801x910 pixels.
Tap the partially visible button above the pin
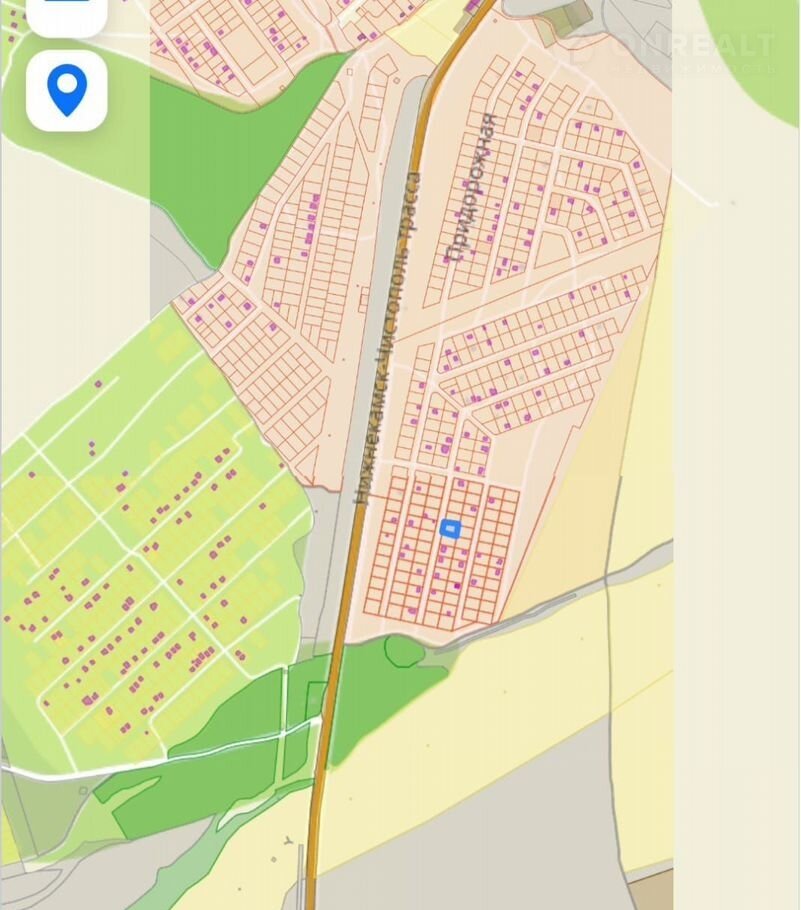pyautogui.click(x=67, y=12)
